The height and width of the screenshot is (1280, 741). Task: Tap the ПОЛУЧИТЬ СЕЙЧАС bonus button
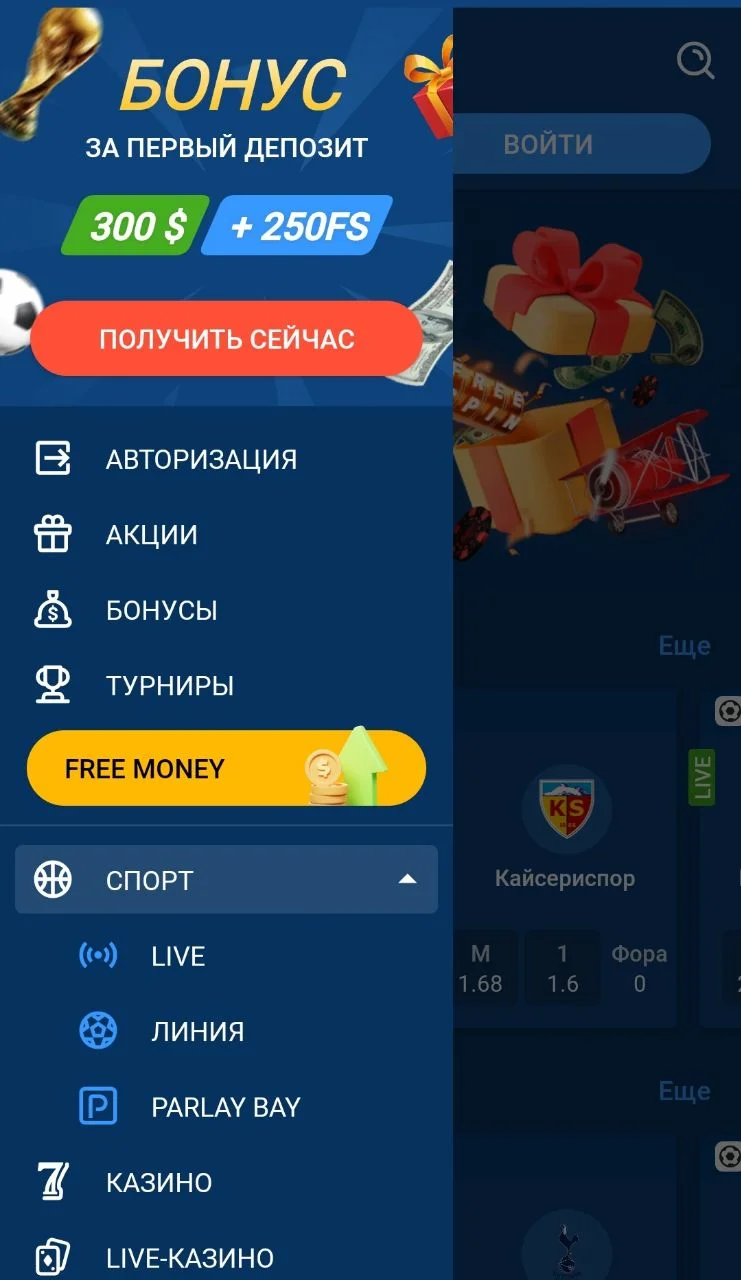[x=226, y=339]
